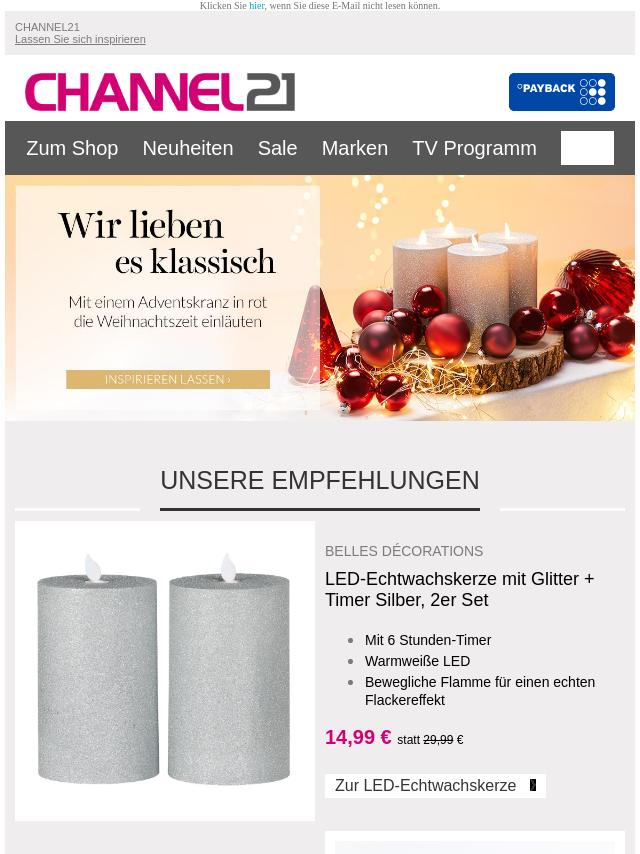This screenshot has height=854, width=640.
Task: Tap the white search box in the nav bar
Action: [x=587, y=148]
